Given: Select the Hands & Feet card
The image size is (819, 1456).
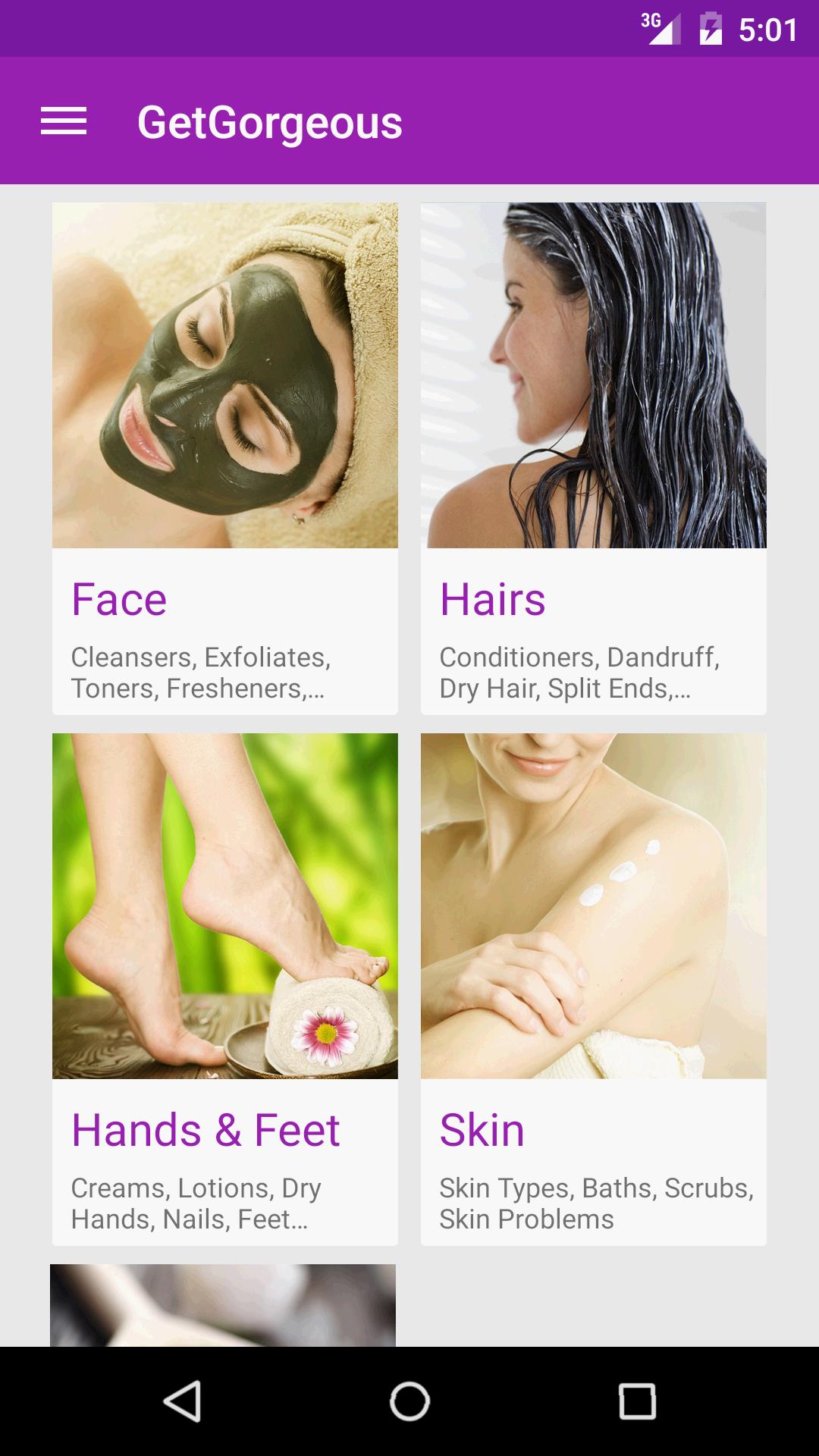Looking at the screenshot, I should [x=225, y=990].
